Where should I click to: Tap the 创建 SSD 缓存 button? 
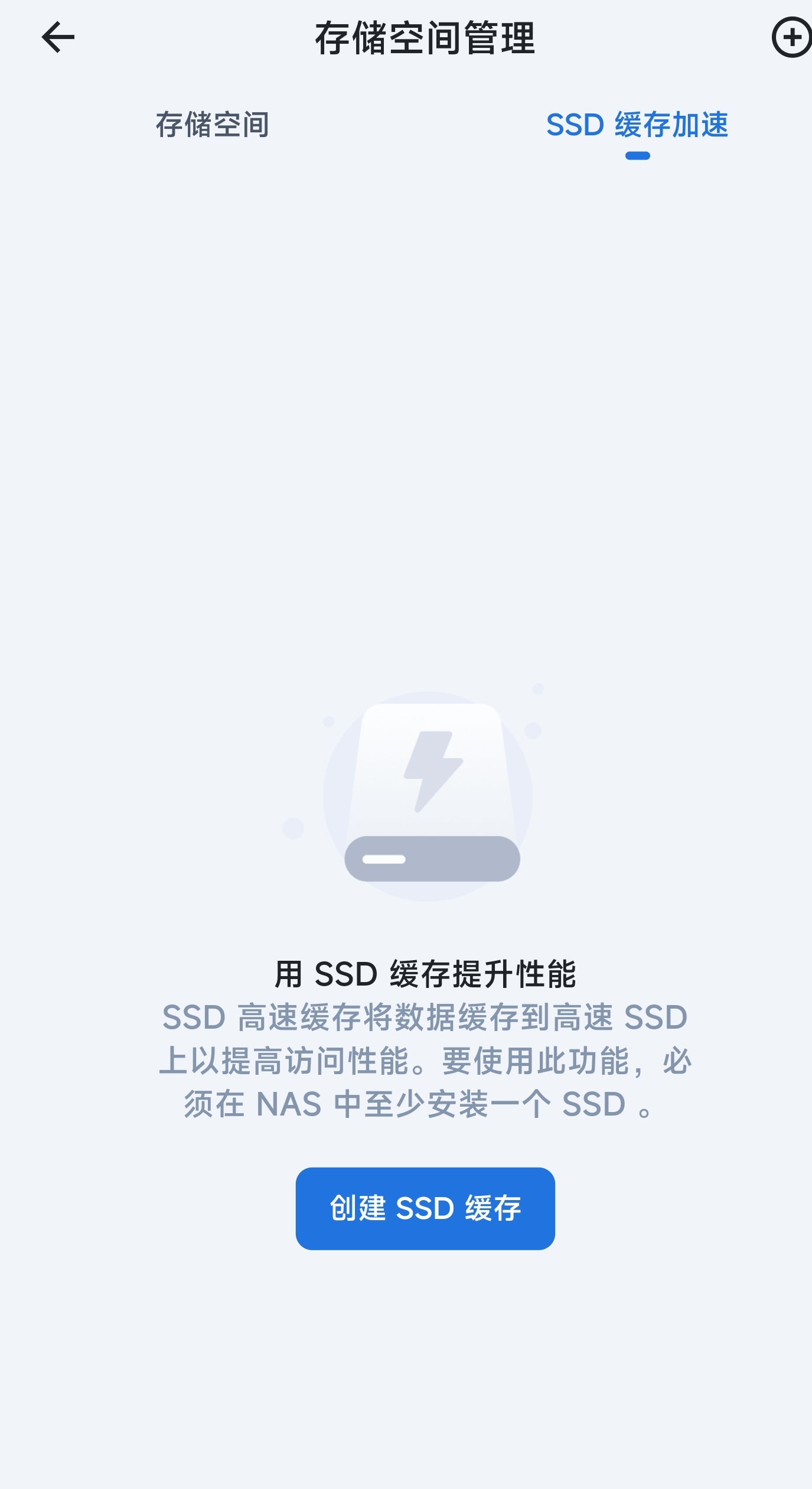point(425,1208)
